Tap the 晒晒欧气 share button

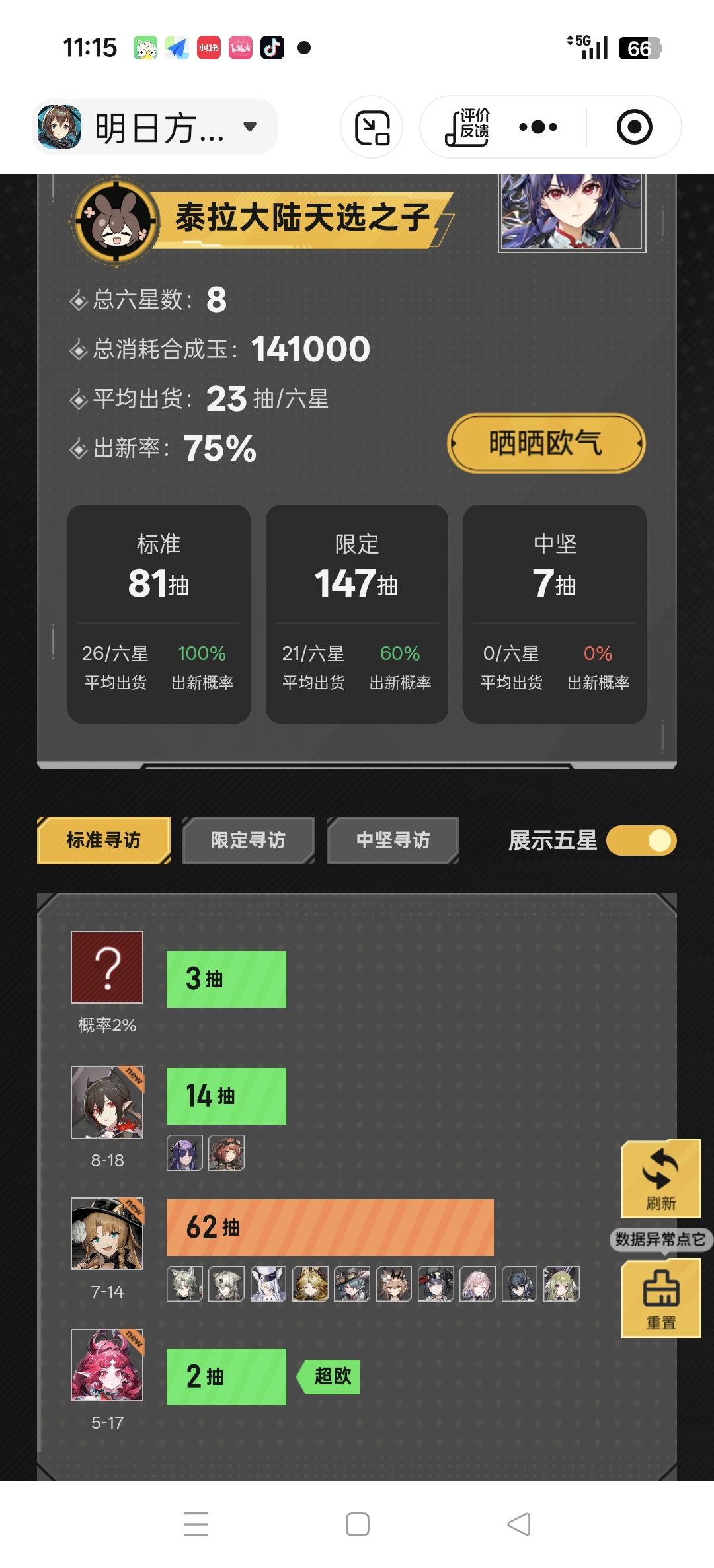(546, 443)
